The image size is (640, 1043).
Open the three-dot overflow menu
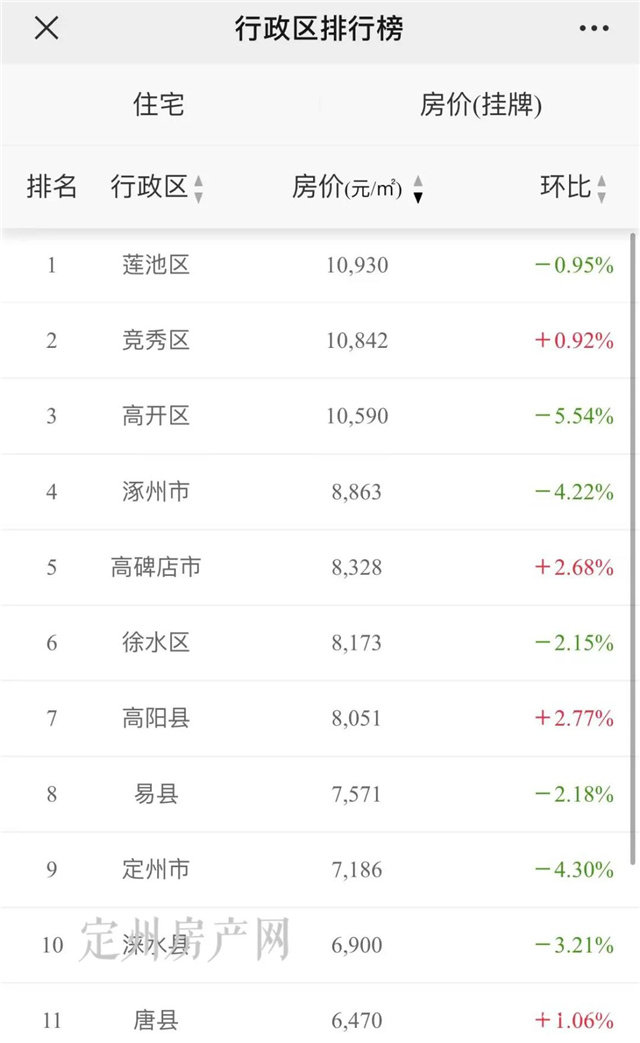[593, 29]
